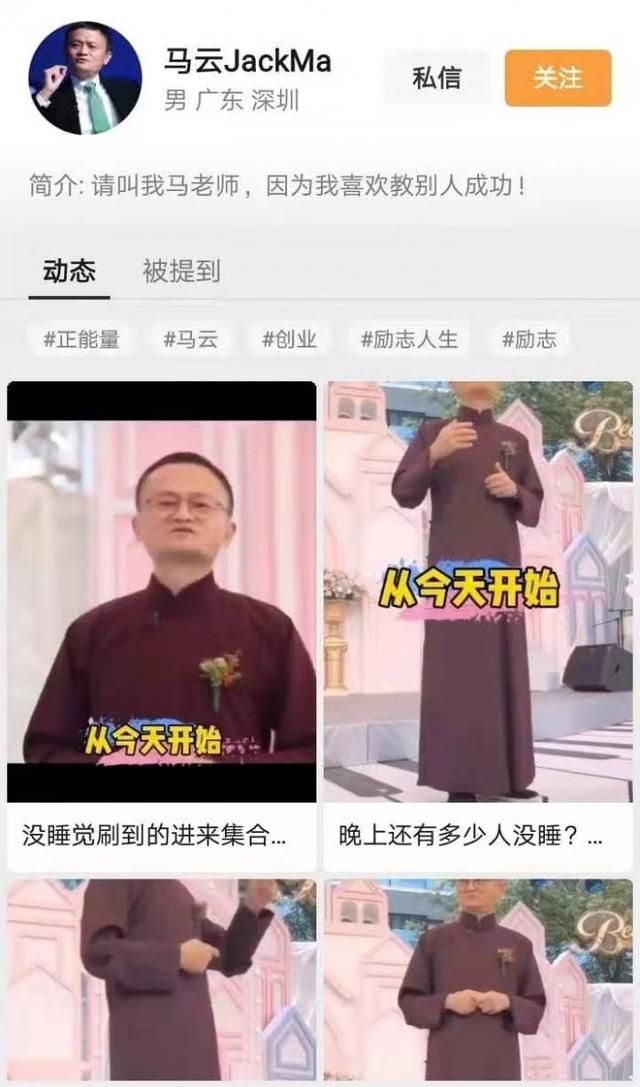640x1087 pixels.
Task: Select the #励志 hashtag chip
Action: pyautogui.click(x=529, y=339)
